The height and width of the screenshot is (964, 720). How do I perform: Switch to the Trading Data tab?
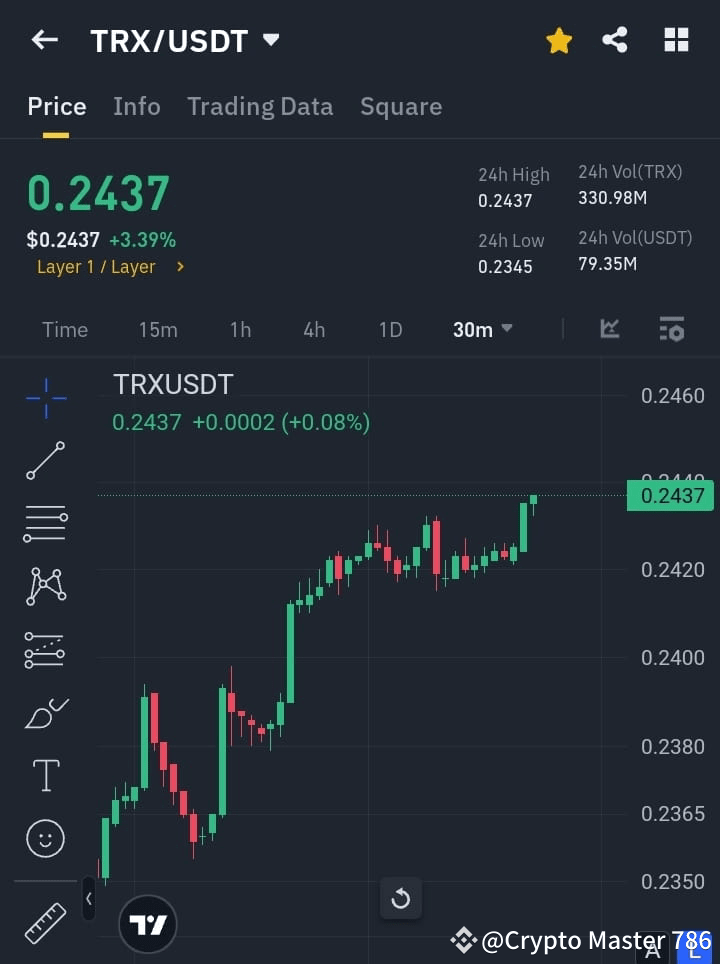click(x=260, y=106)
